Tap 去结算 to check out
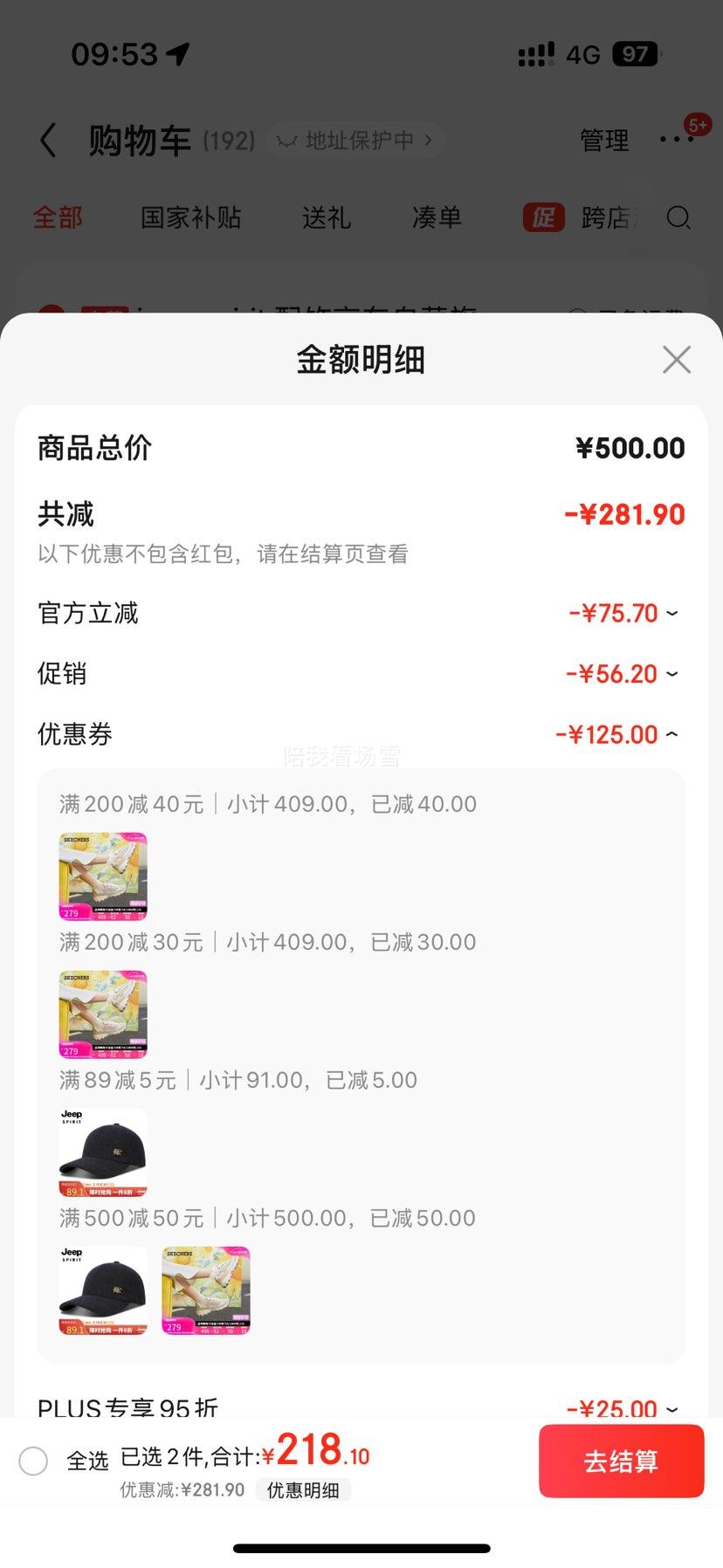Screen dimensions: 723x1568 coord(621,1461)
